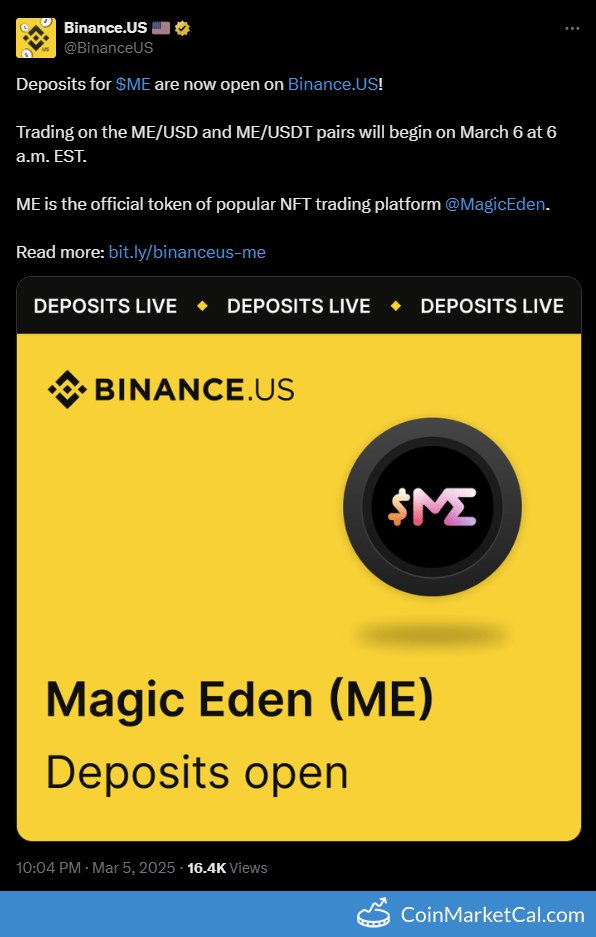Viewport: 596px width, 937px height.
Task: Visit the @MagicEden mention
Action: click(x=495, y=204)
